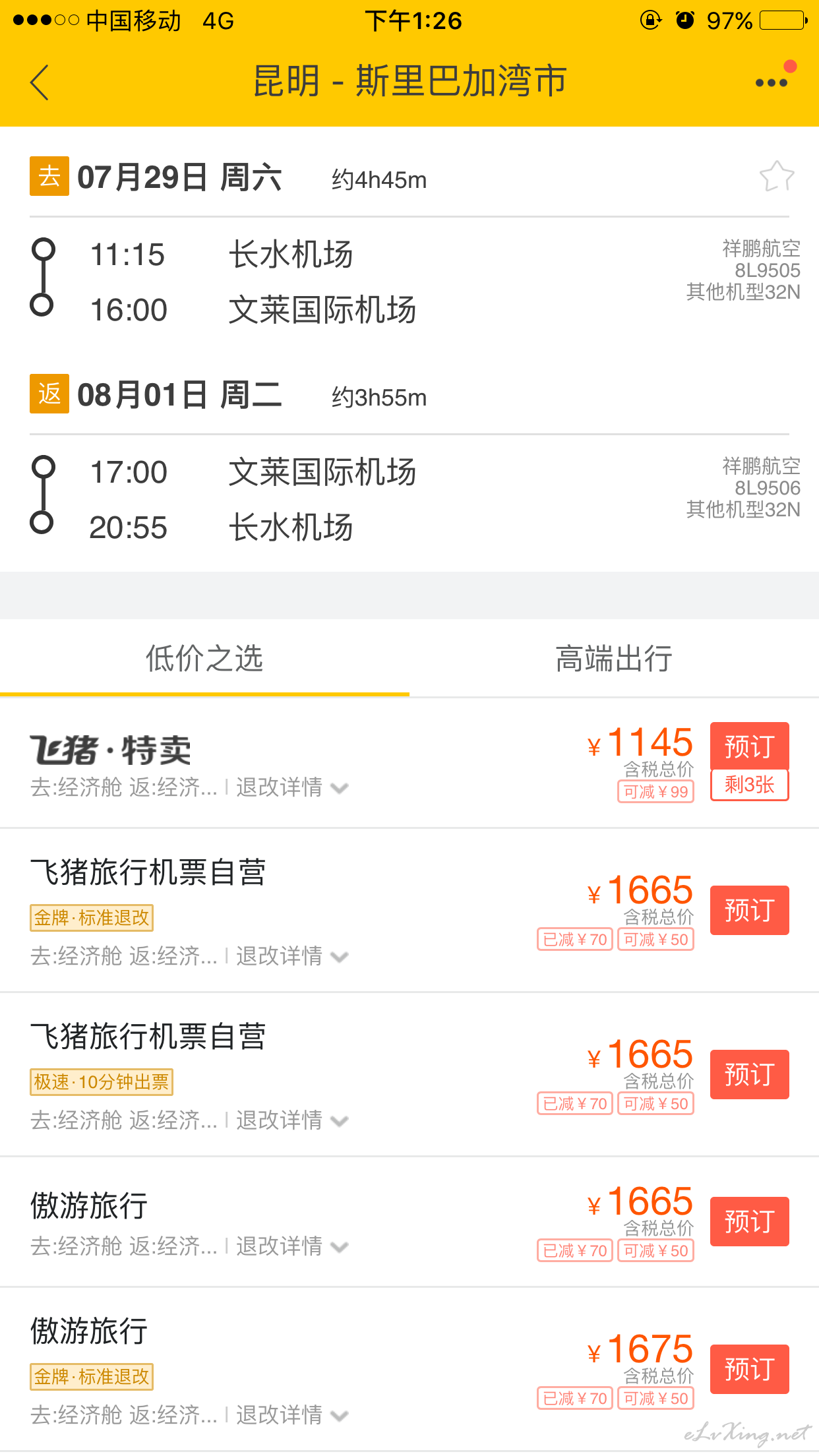Viewport: 819px width, 1456px height.
Task: Expand 退改详情 for the 飞猪旅行机票自营 金牌·标准退改 offer
Action: (291, 956)
